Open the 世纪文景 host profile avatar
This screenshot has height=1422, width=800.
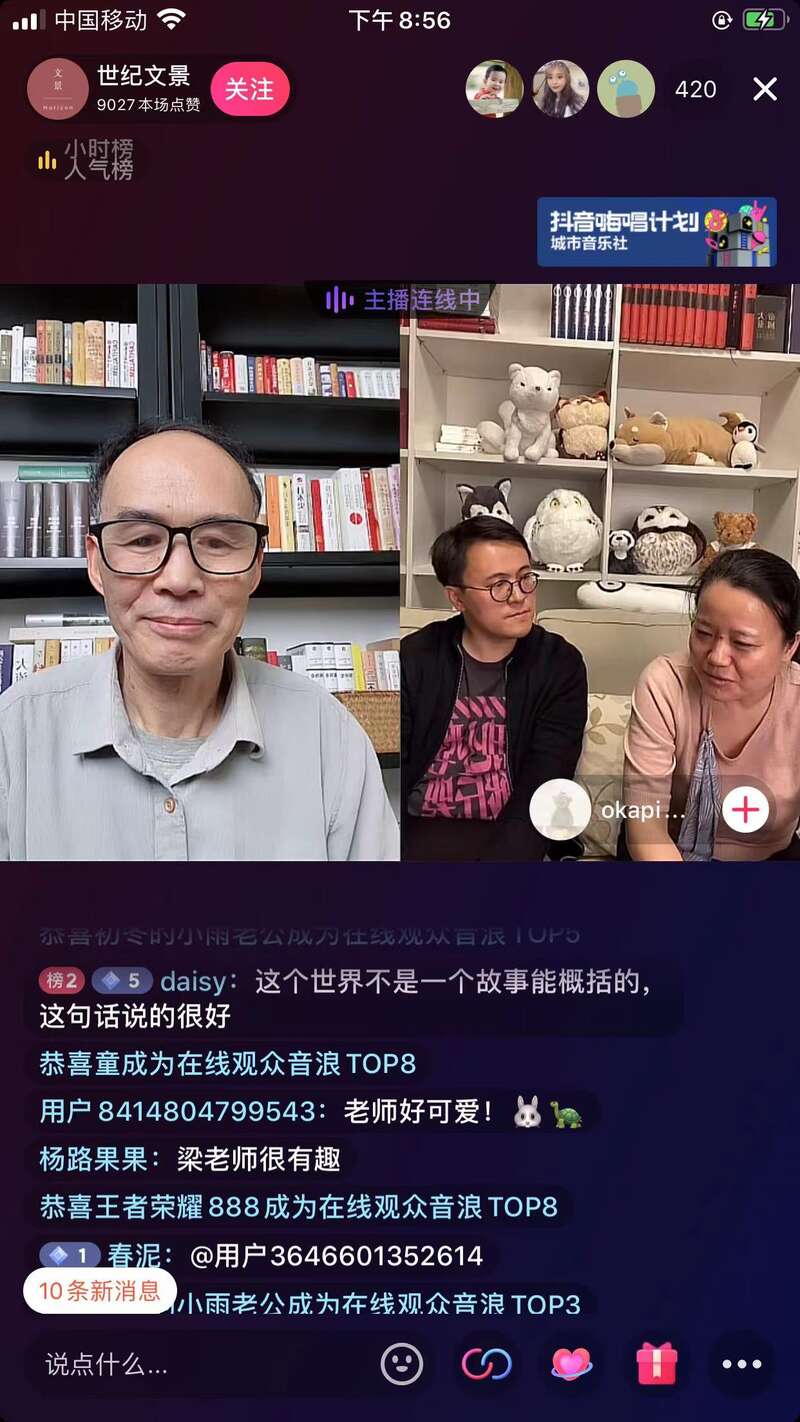[x=57, y=89]
